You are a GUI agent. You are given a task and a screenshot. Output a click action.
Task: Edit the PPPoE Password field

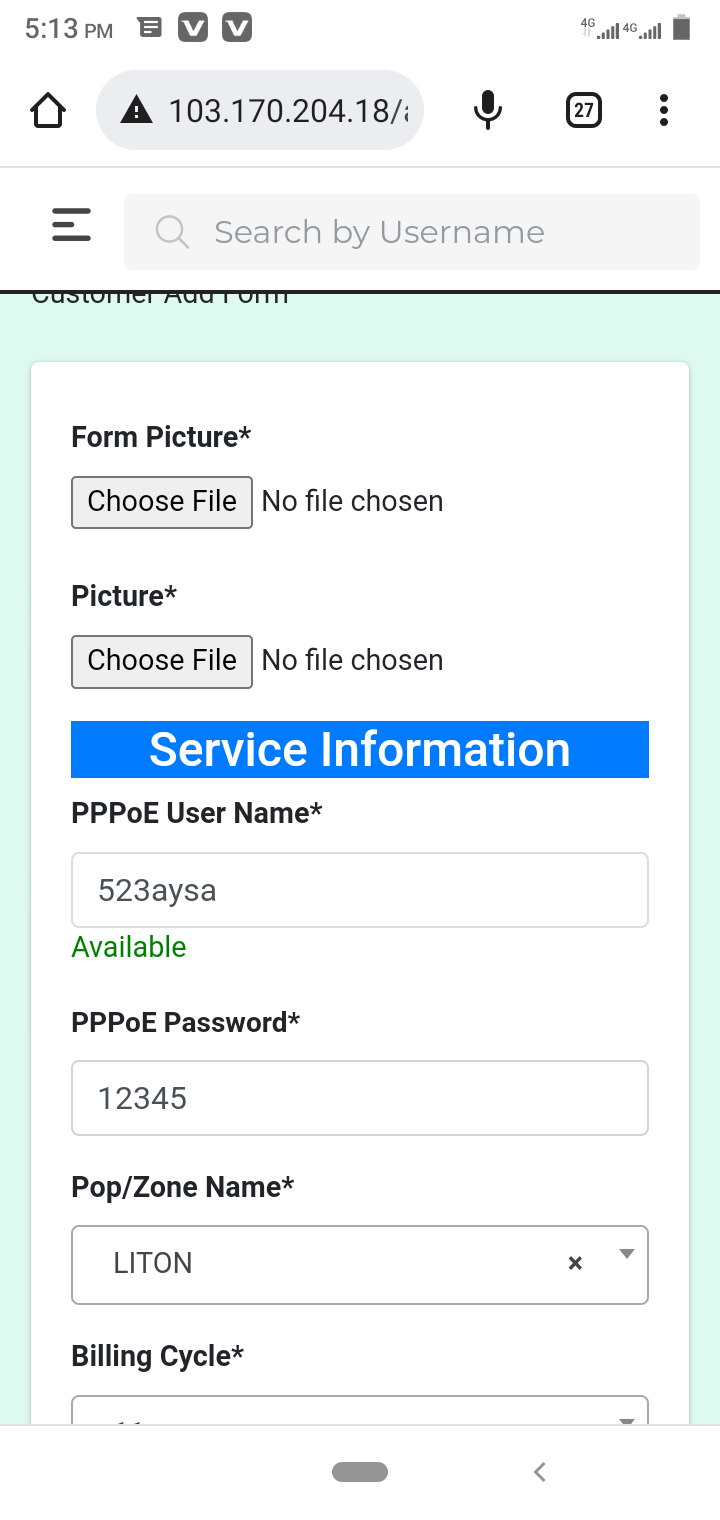[x=360, y=1098]
